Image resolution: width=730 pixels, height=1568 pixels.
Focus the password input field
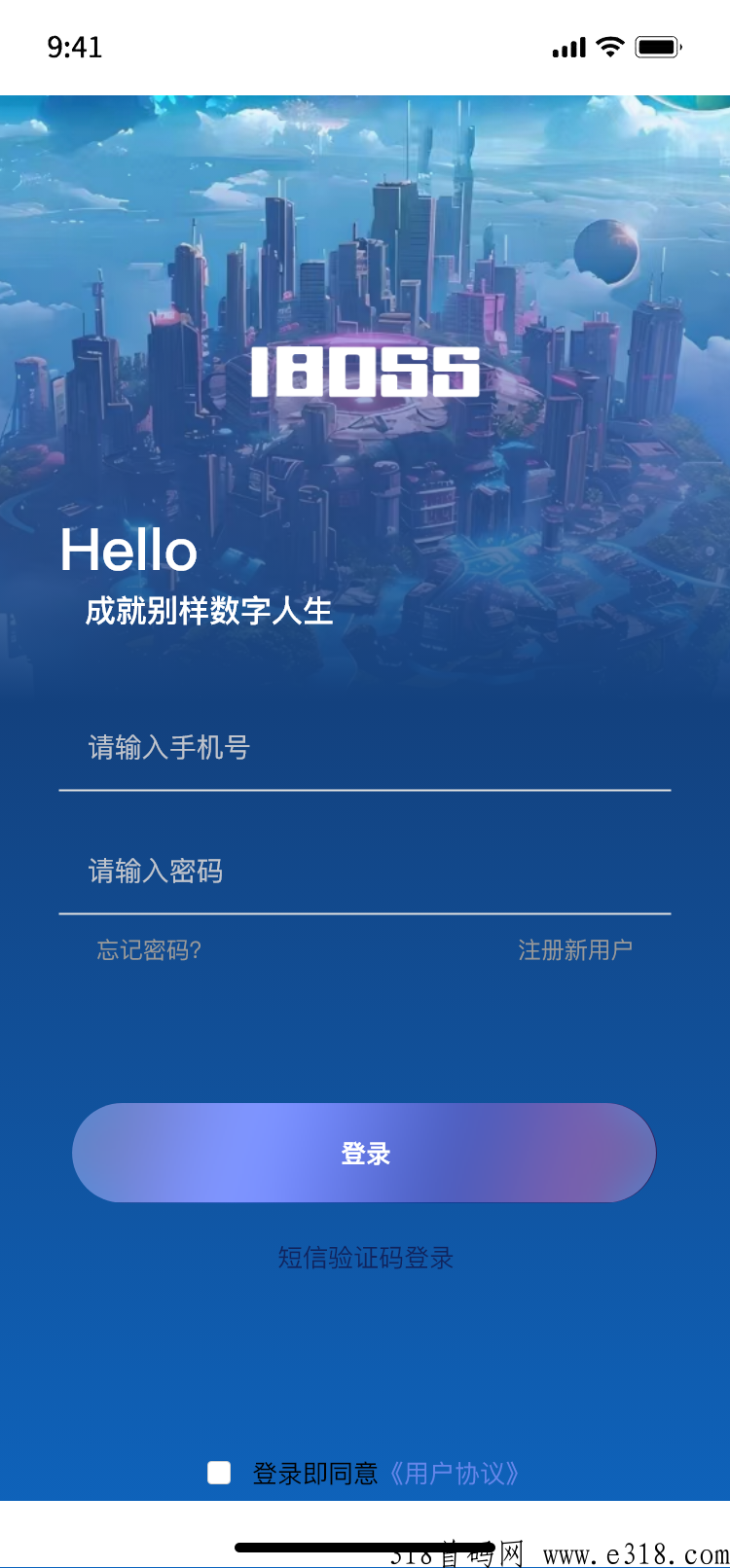tap(365, 872)
